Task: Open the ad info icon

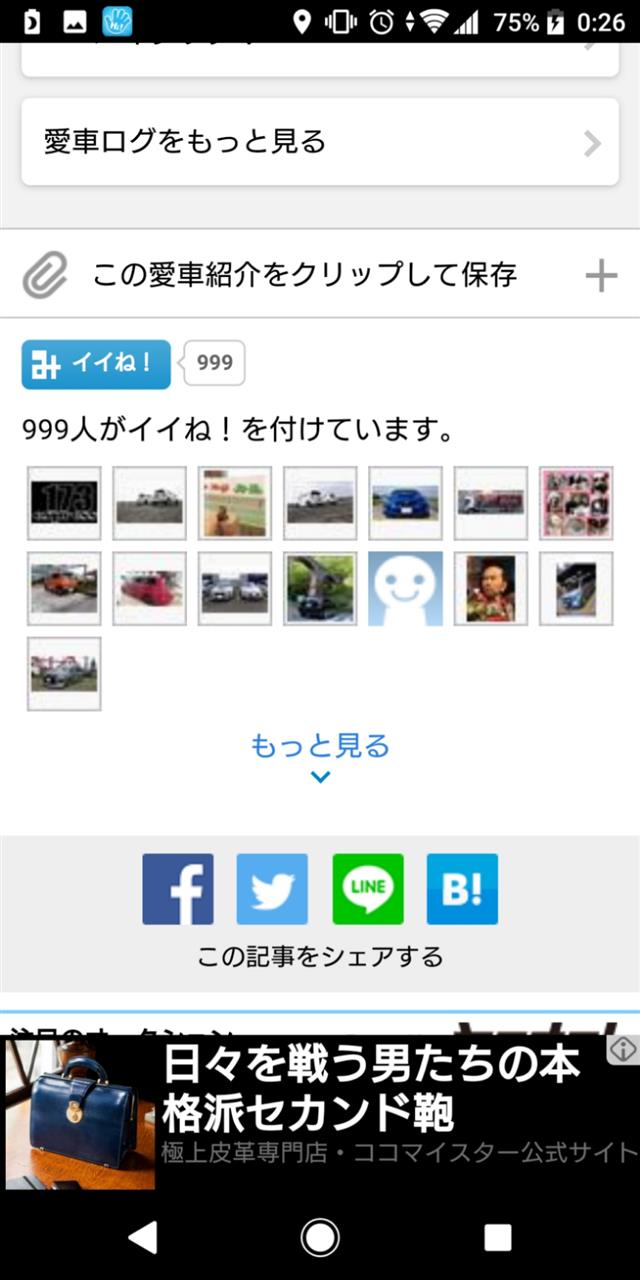Action: click(x=623, y=1049)
